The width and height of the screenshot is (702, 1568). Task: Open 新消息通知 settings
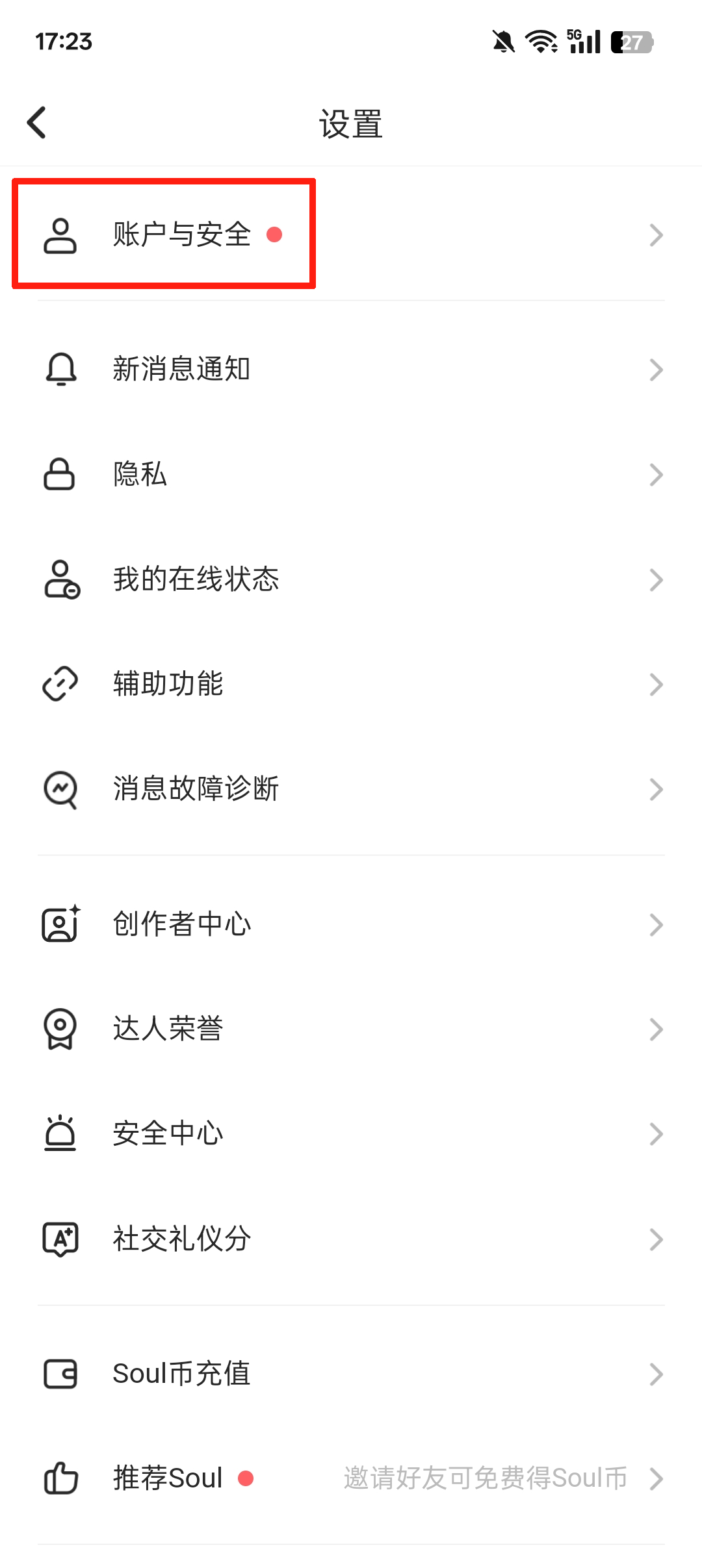pos(182,369)
